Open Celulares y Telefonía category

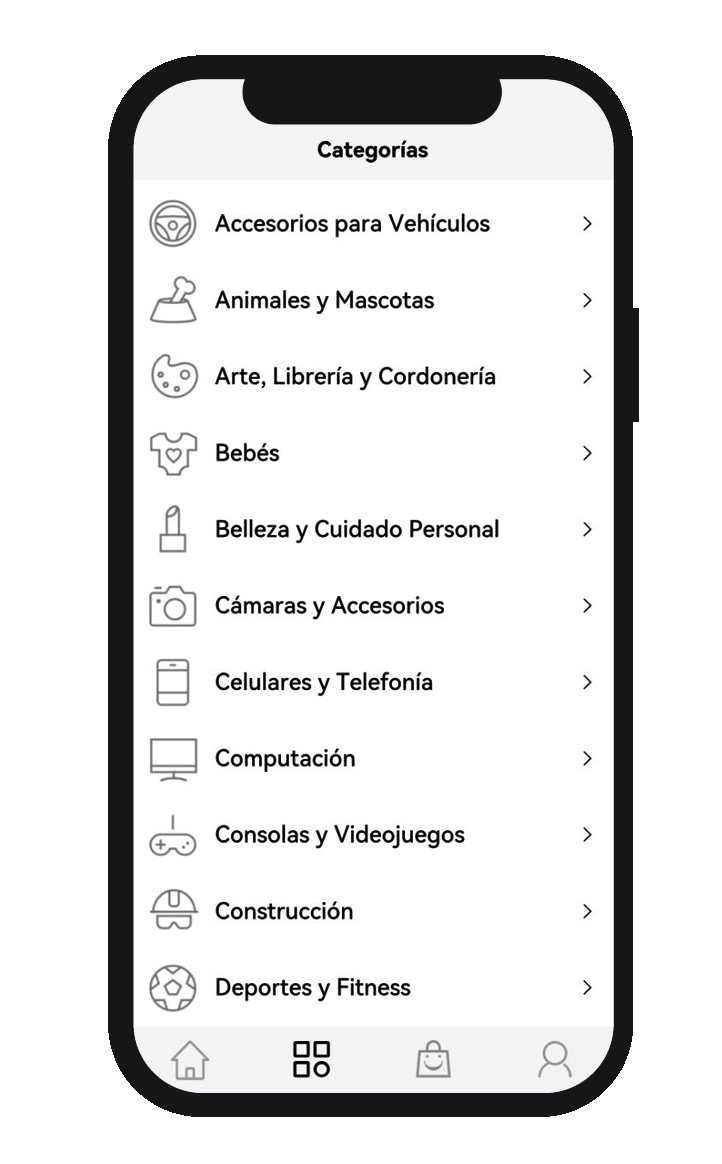click(x=323, y=682)
